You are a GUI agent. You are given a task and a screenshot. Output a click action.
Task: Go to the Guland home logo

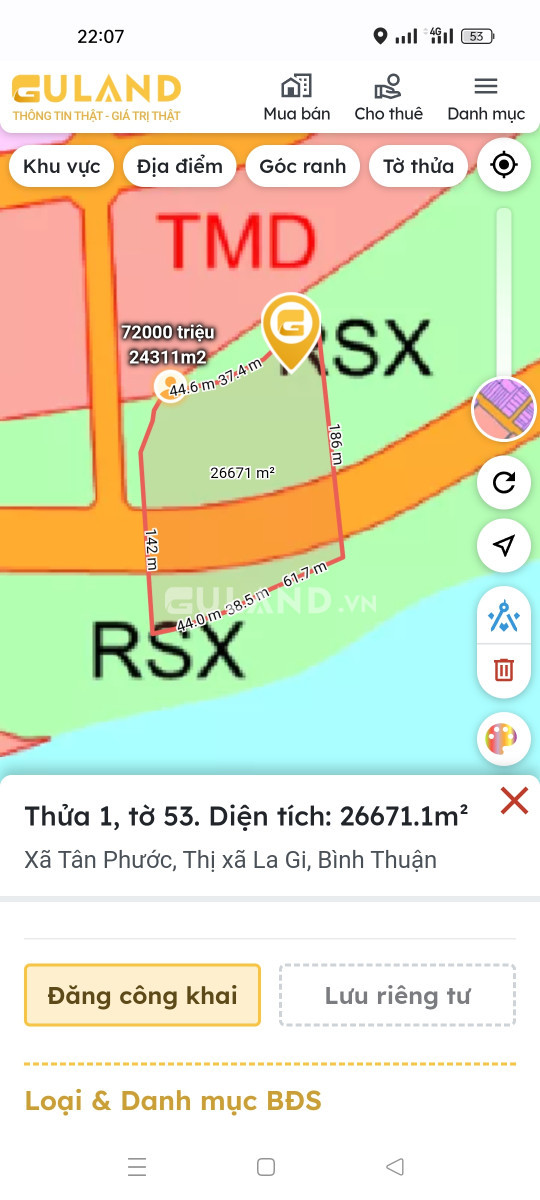[96, 97]
